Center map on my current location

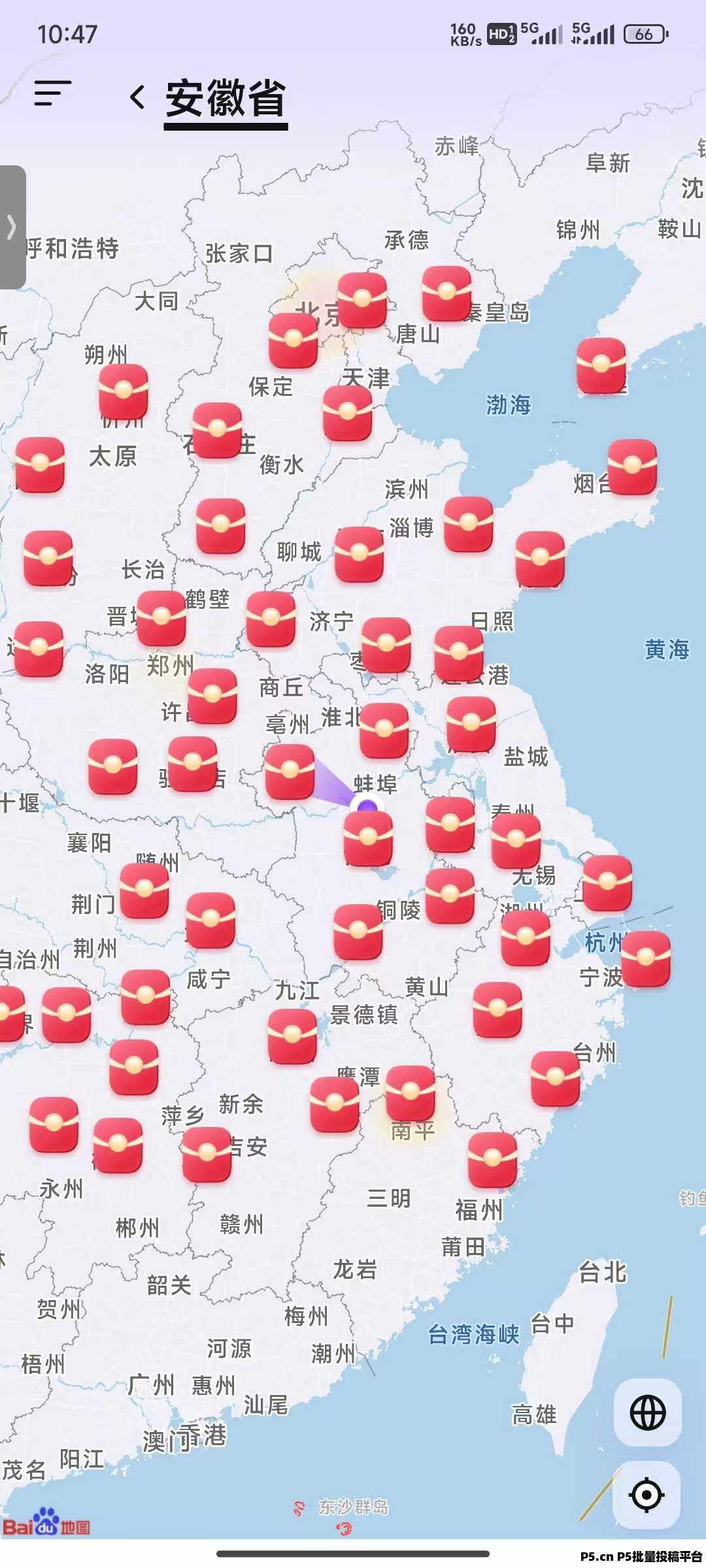click(x=647, y=1494)
